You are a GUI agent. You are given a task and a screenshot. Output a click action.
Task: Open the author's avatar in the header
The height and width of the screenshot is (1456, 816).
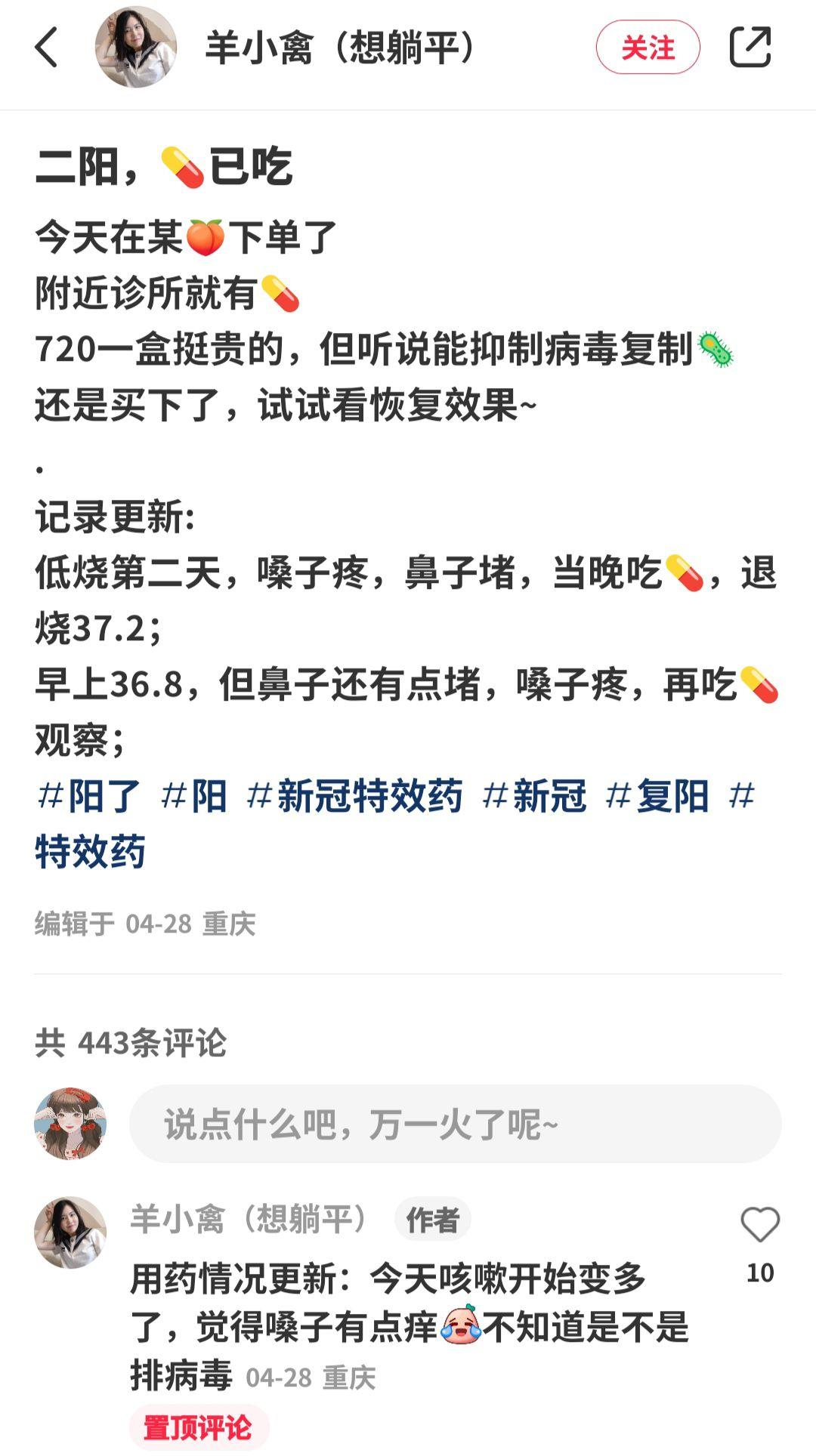click(x=136, y=47)
